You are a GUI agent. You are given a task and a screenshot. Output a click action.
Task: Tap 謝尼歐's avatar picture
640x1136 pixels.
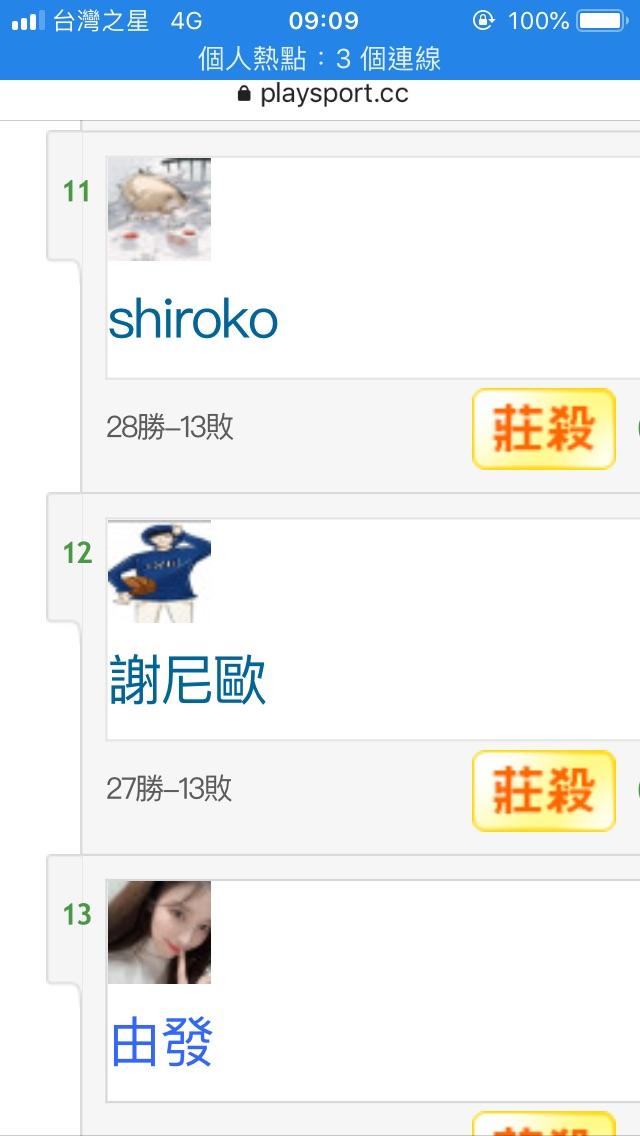pos(159,571)
